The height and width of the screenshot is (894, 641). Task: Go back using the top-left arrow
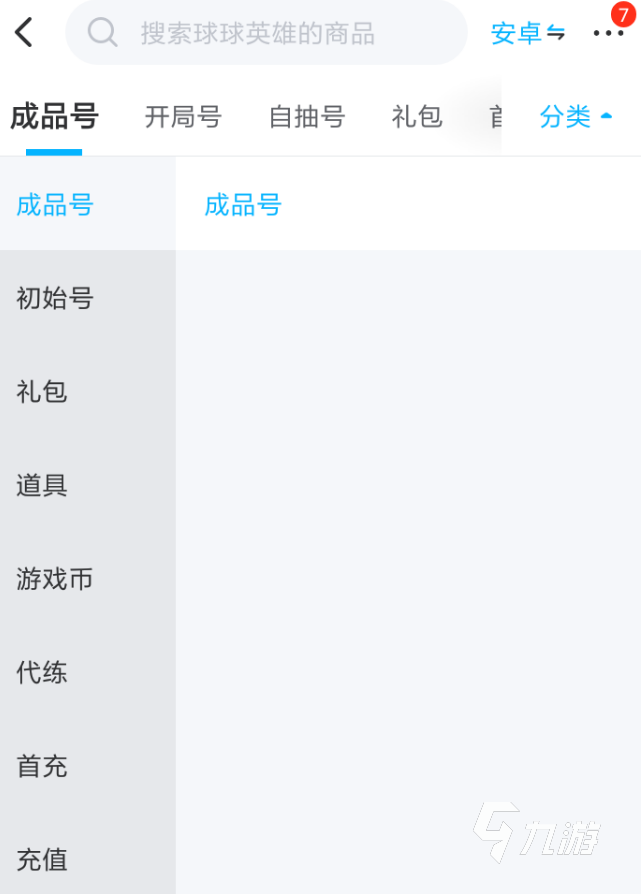[x=24, y=33]
